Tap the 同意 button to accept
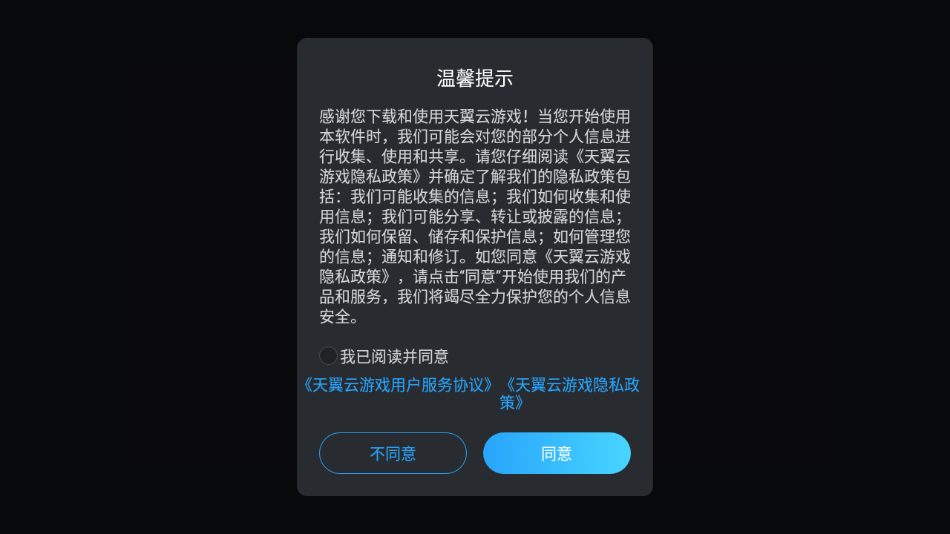The width and height of the screenshot is (950, 534). click(x=557, y=453)
